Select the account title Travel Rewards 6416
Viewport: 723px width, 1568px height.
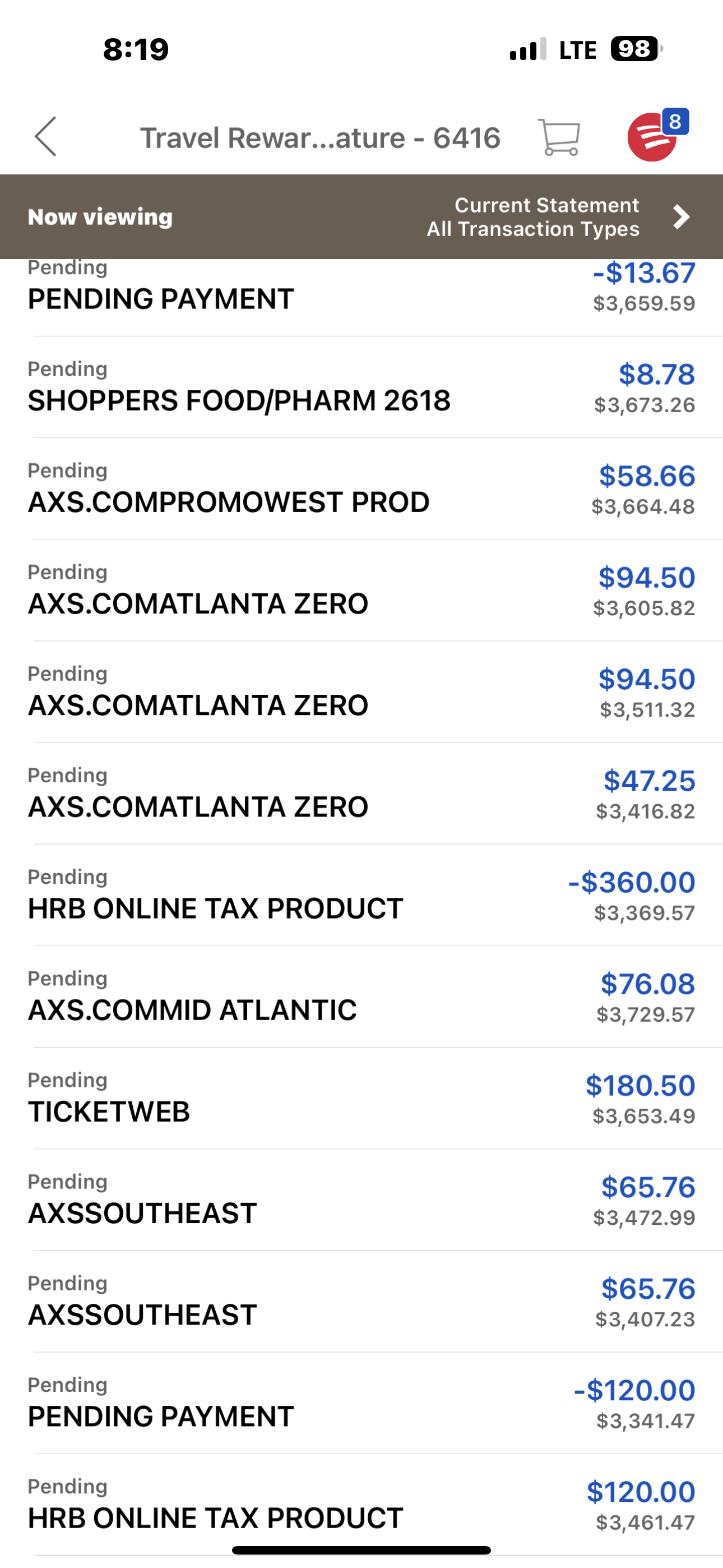pyautogui.click(x=319, y=137)
